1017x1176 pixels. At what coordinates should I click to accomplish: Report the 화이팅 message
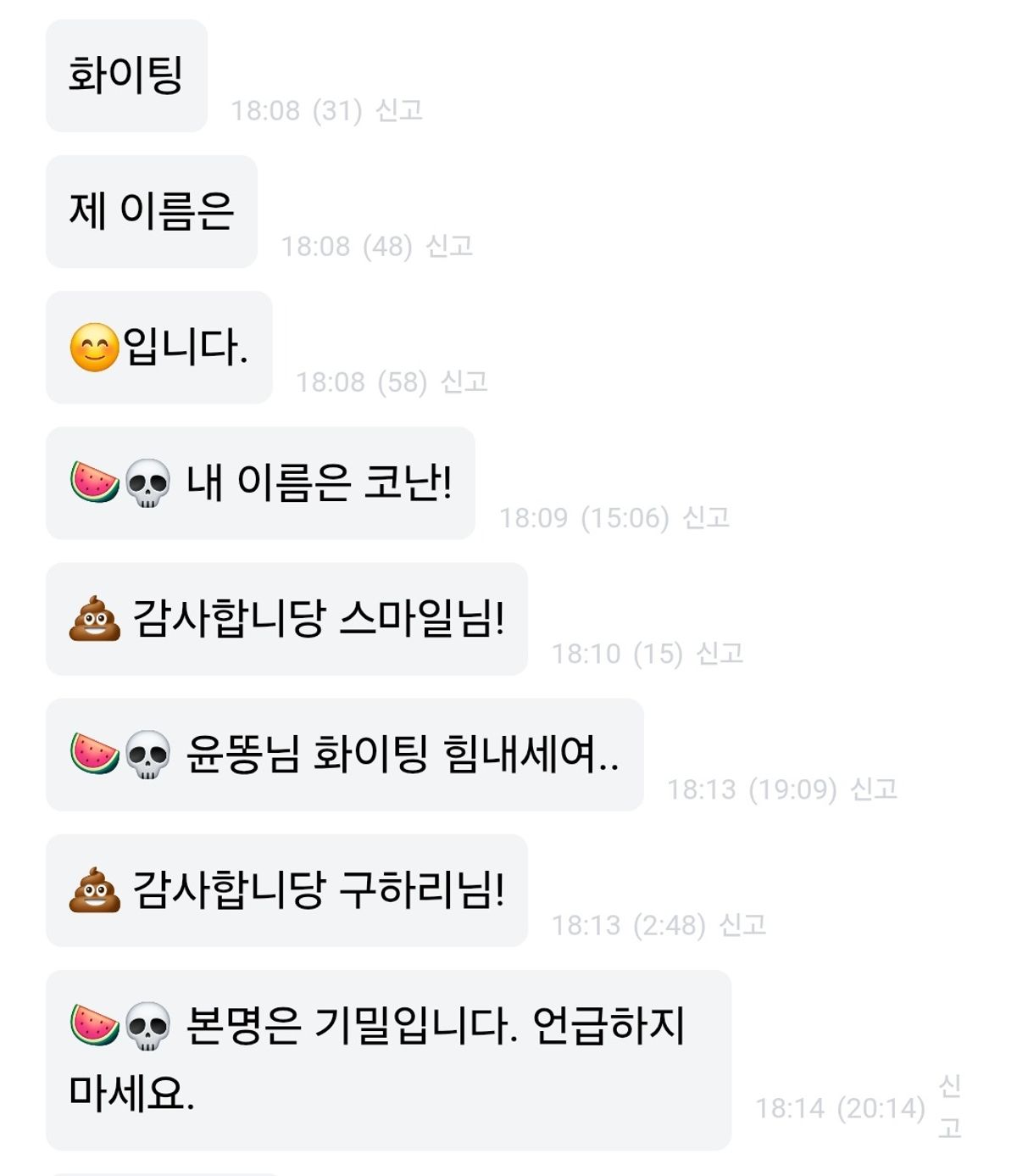(x=398, y=110)
